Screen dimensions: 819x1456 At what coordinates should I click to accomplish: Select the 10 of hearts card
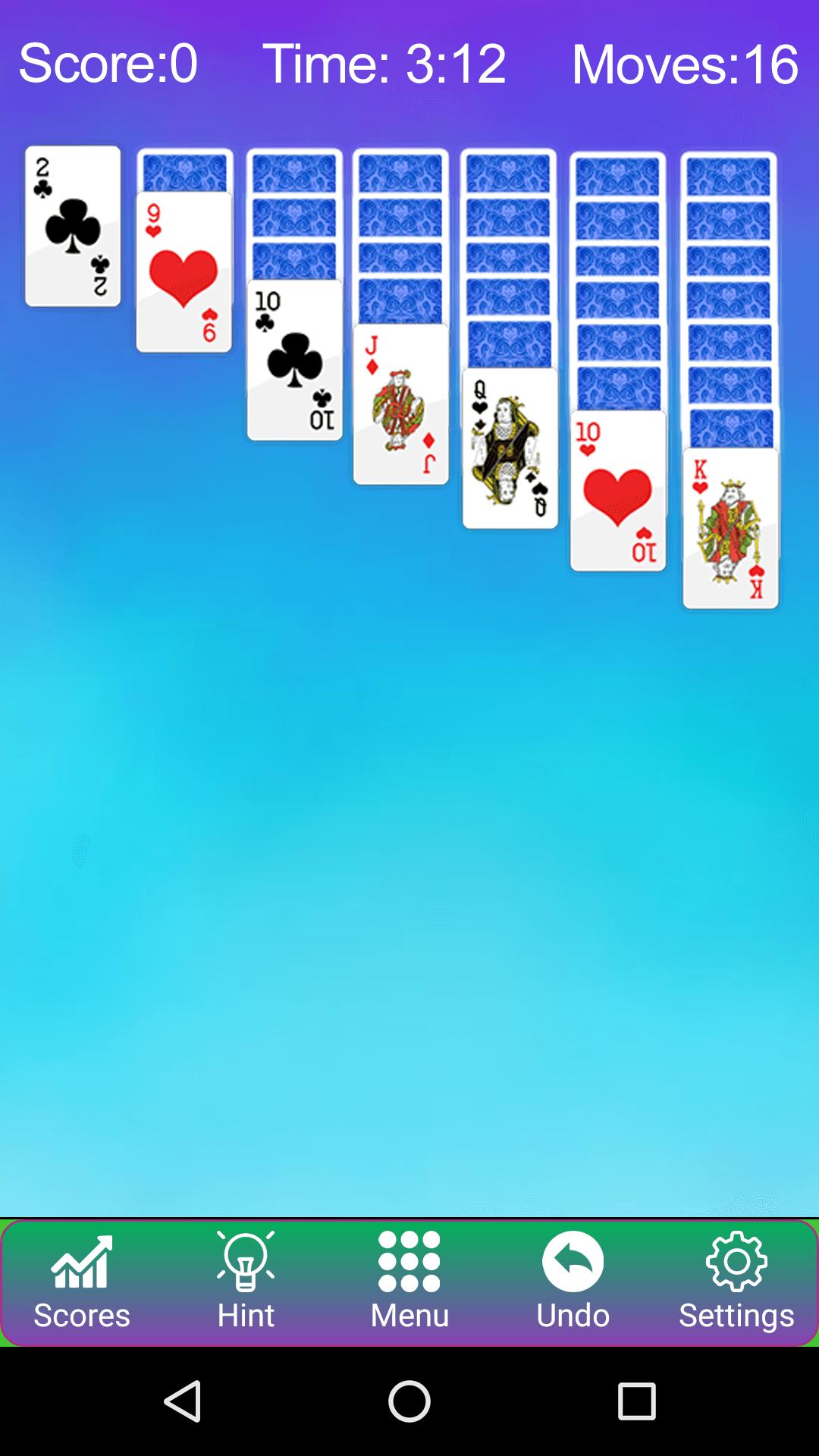[617, 491]
